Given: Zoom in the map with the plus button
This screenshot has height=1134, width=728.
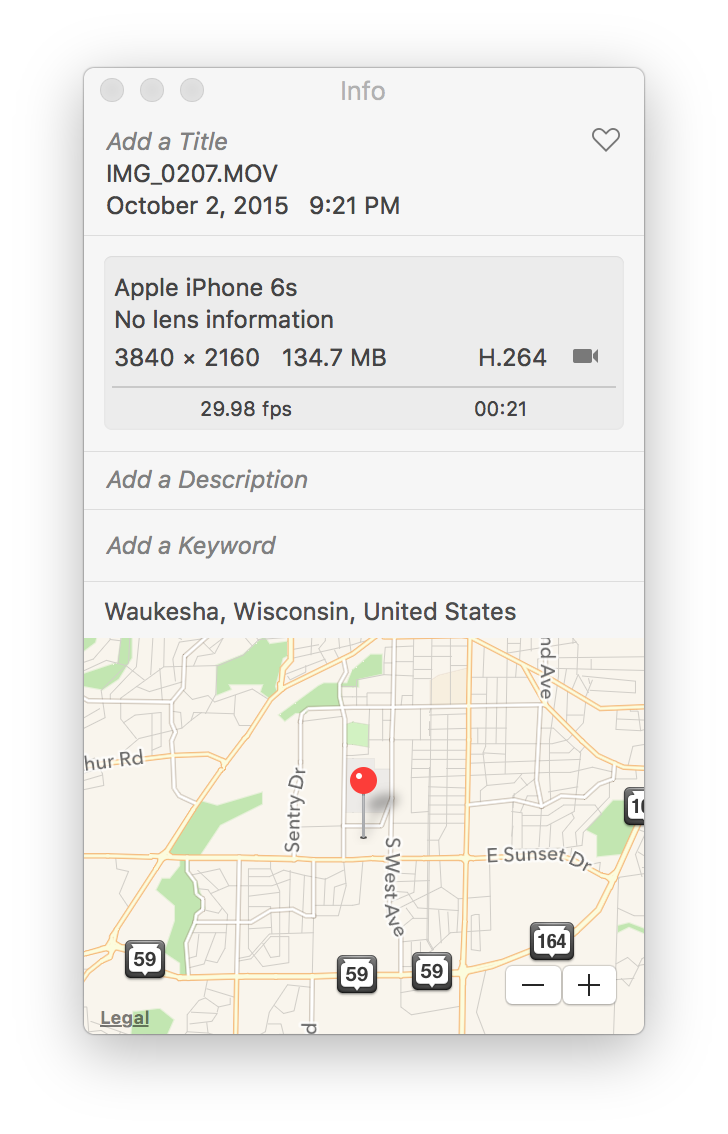Looking at the screenshot, I should [x=589, y=985].
